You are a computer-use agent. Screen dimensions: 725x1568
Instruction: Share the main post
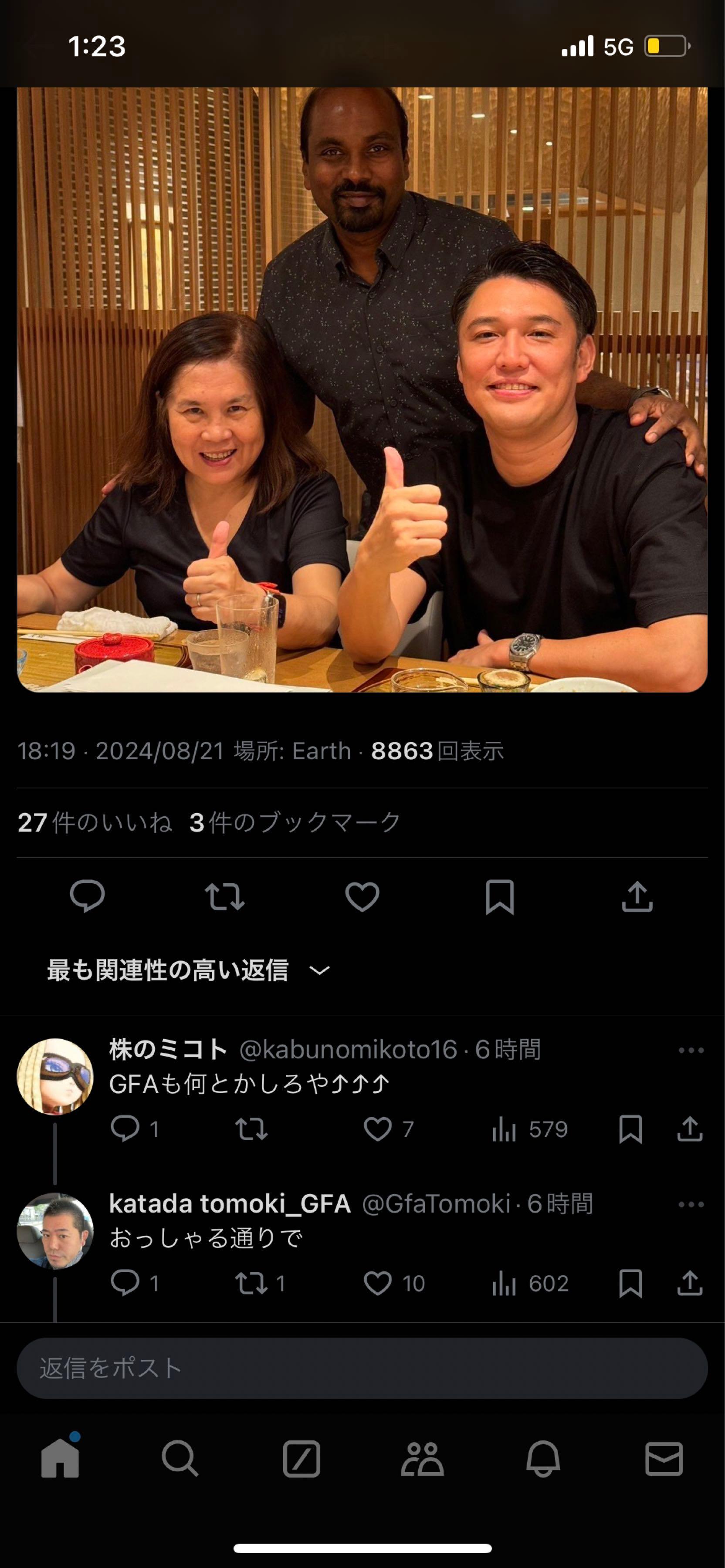coord(637,897)
